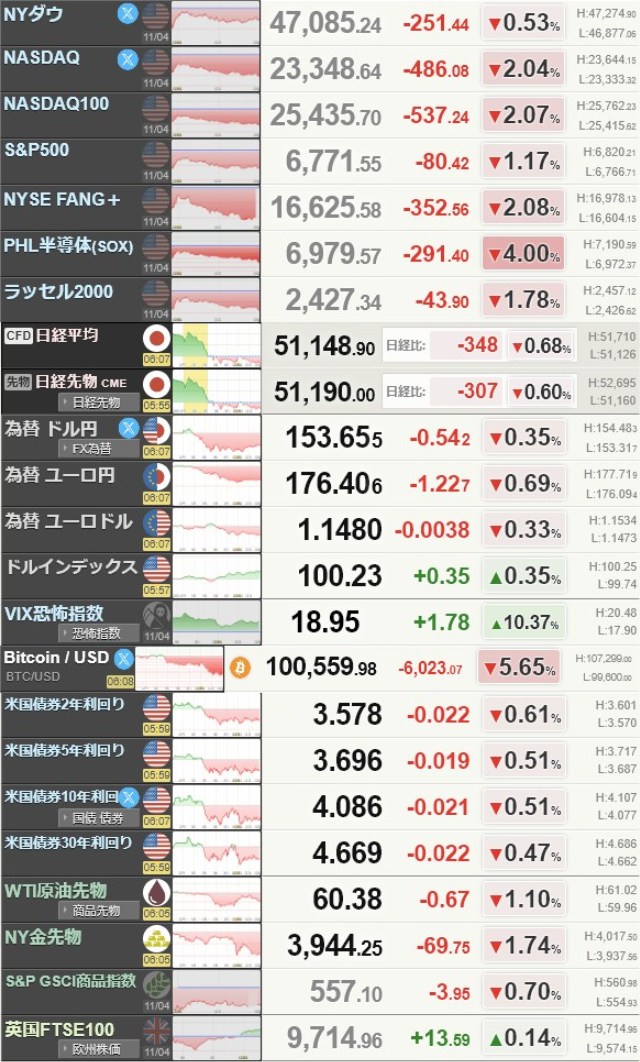Open the X share icon for NASDAQ

[x=127, y=59]
